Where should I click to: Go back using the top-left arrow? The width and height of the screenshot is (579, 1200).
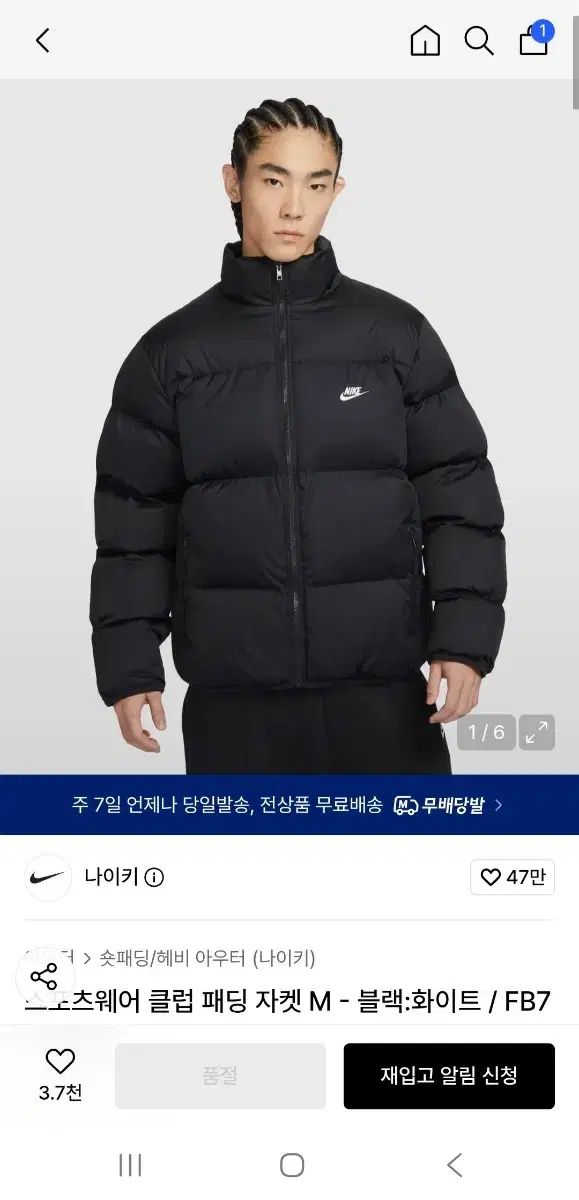pyautogui.click(x=42, y=41)
